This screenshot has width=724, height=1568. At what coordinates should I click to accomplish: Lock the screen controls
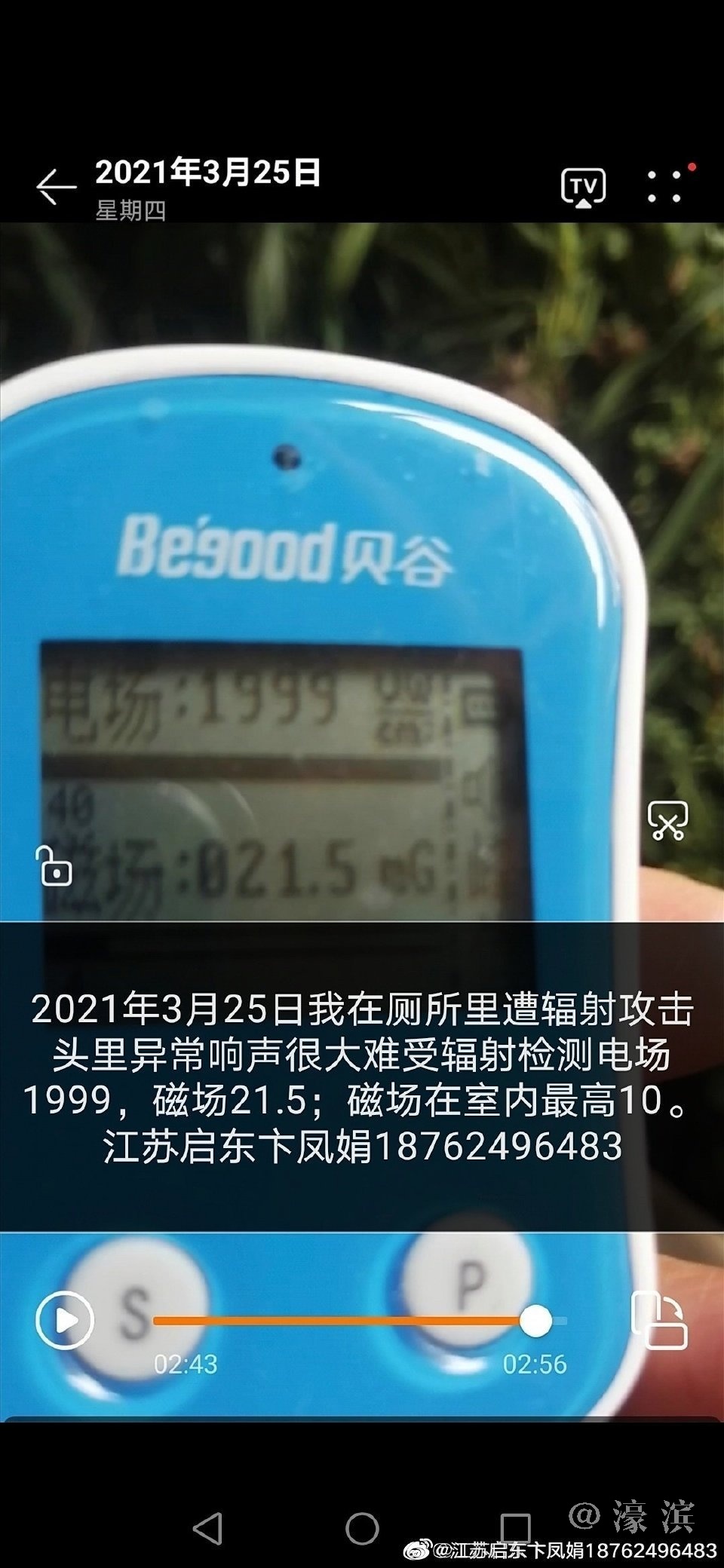(x=54, y=866)
